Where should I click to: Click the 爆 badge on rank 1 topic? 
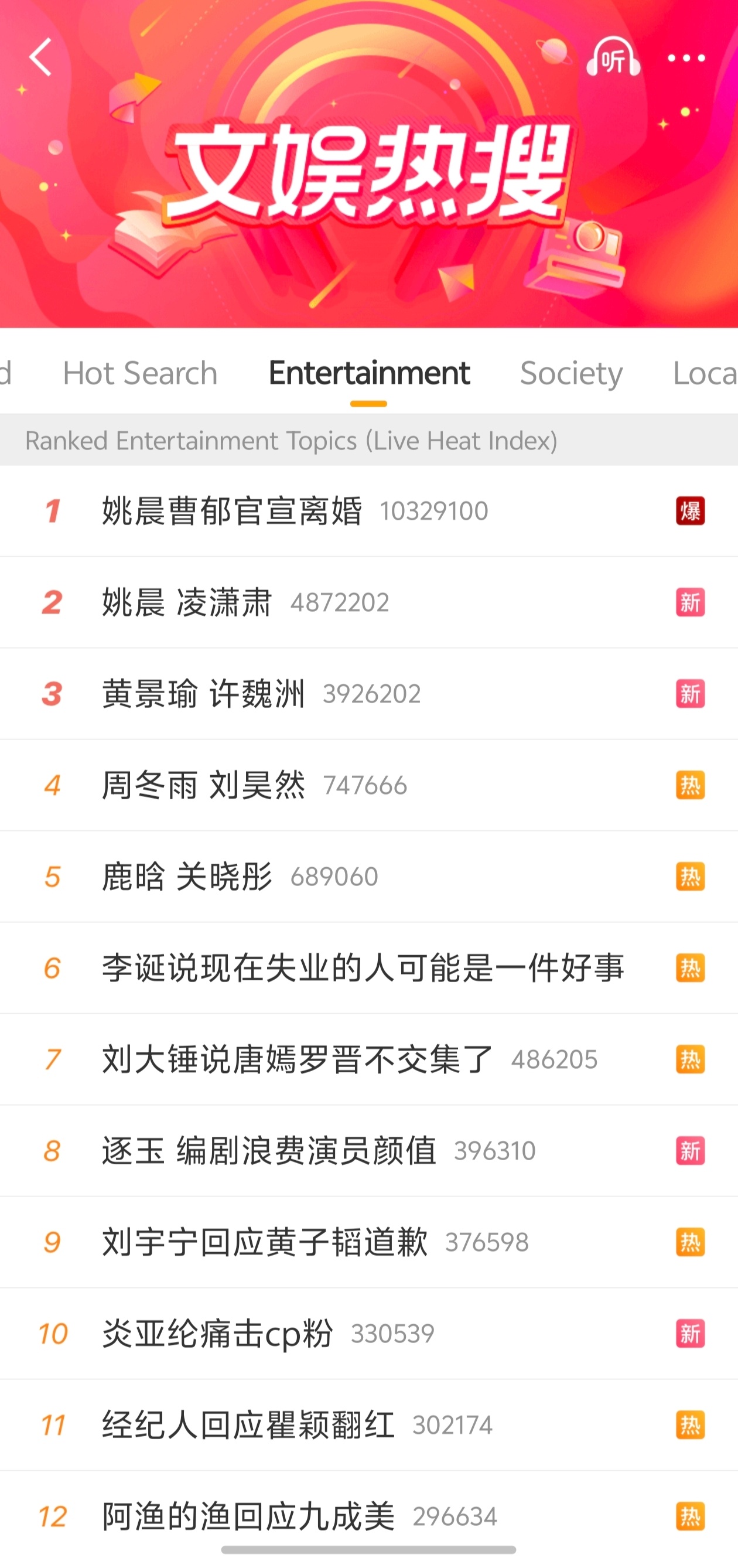691,512
